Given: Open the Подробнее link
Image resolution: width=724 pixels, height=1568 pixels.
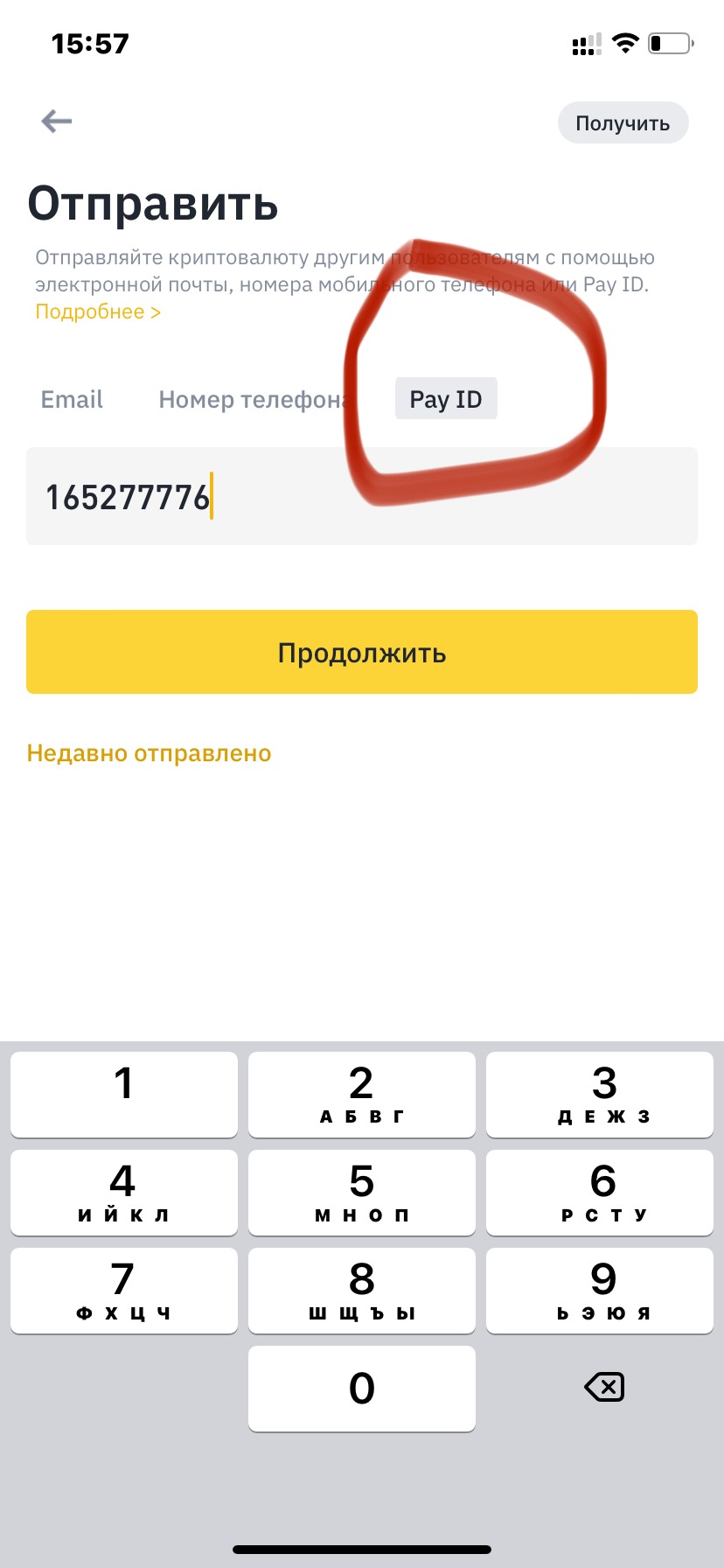Looking at the screenshot, I should [x=98, y=312].
